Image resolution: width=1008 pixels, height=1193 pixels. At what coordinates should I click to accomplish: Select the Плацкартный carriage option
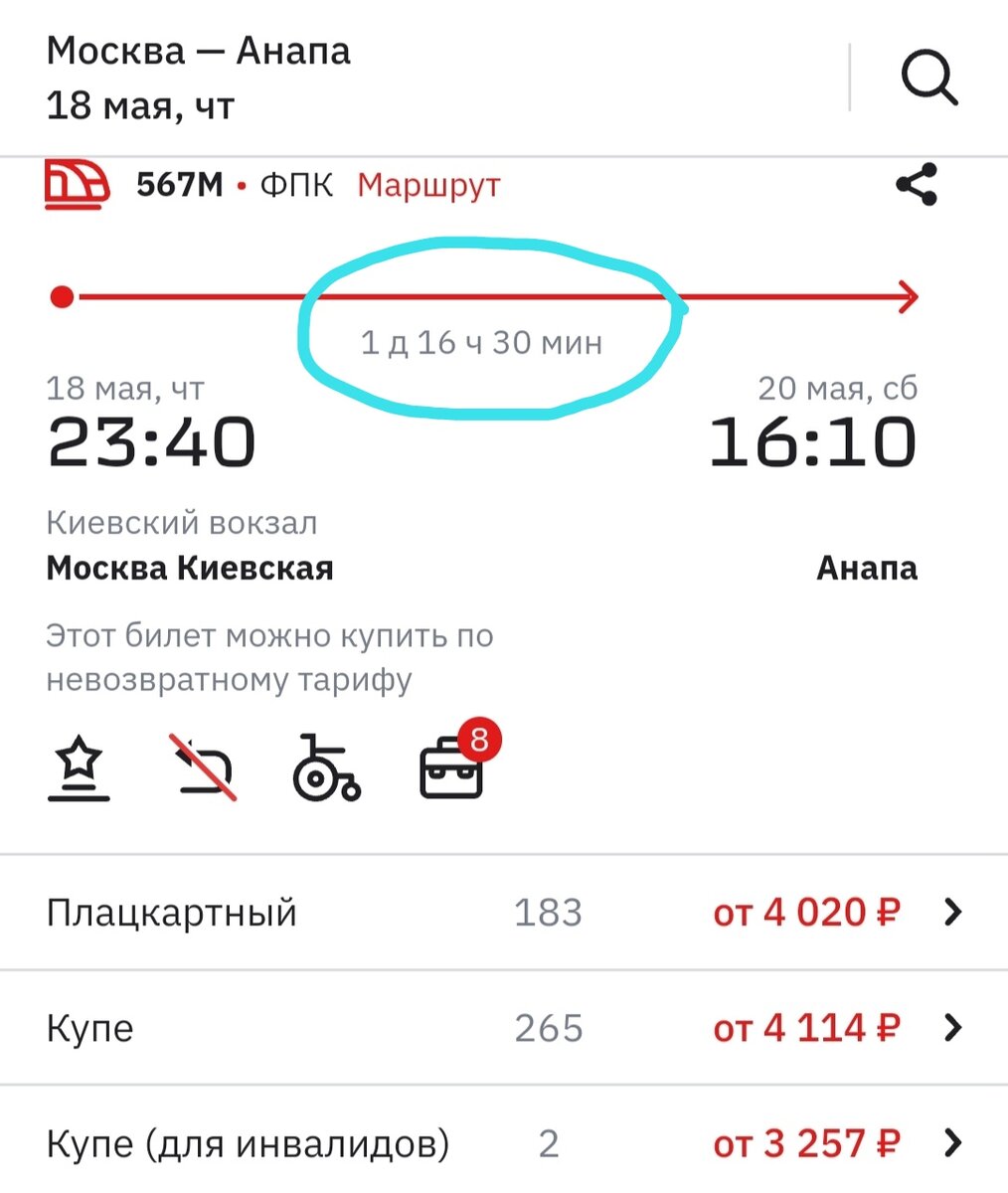pos(504,912)
